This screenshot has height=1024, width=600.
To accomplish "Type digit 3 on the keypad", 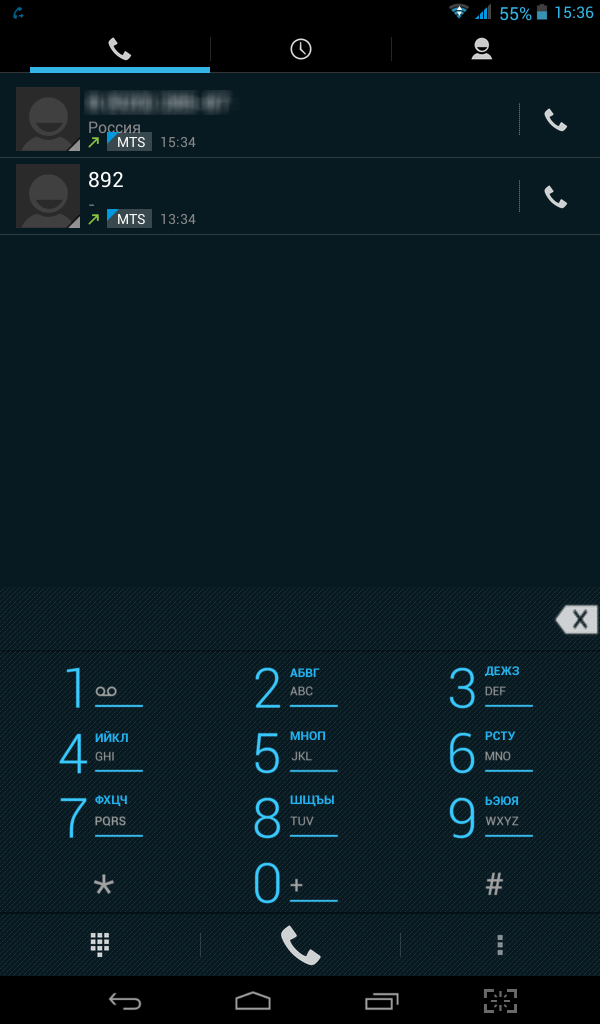I will [490, 688].
